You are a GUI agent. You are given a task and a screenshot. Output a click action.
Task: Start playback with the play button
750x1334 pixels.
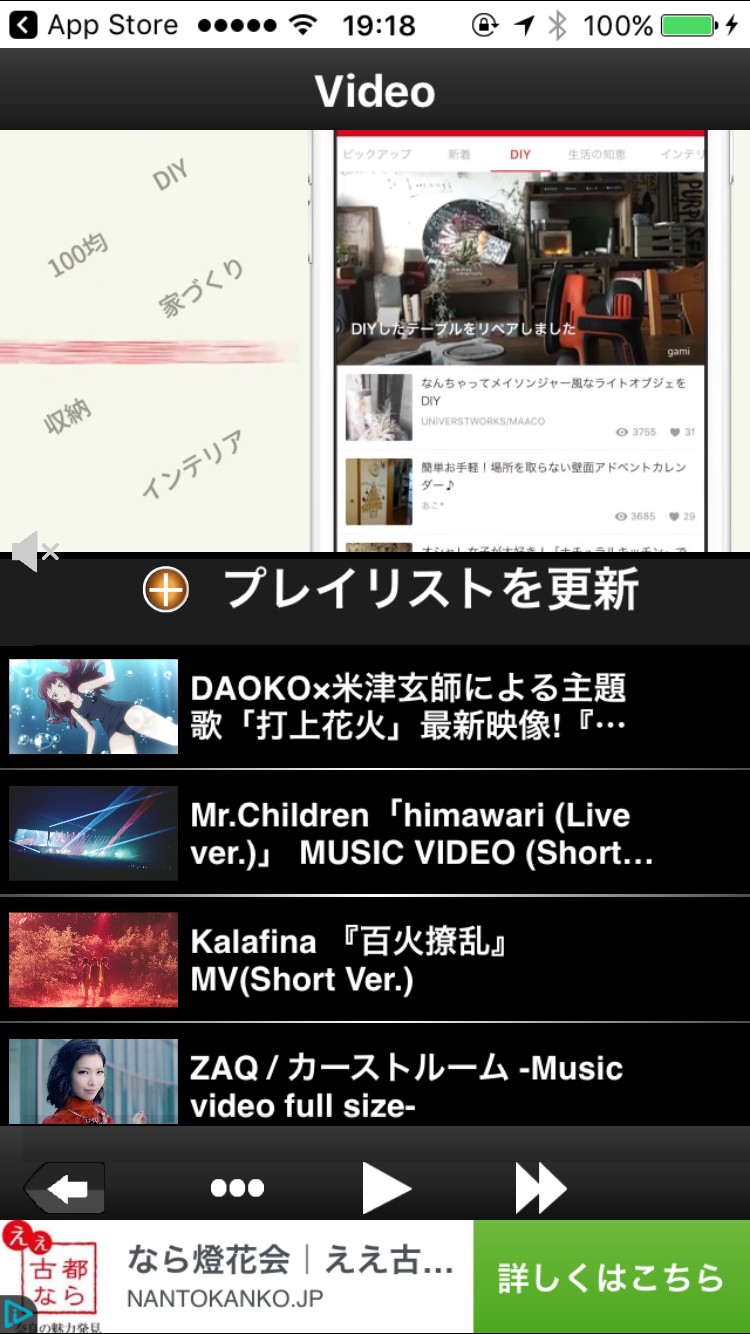[x=386, y=1188]
